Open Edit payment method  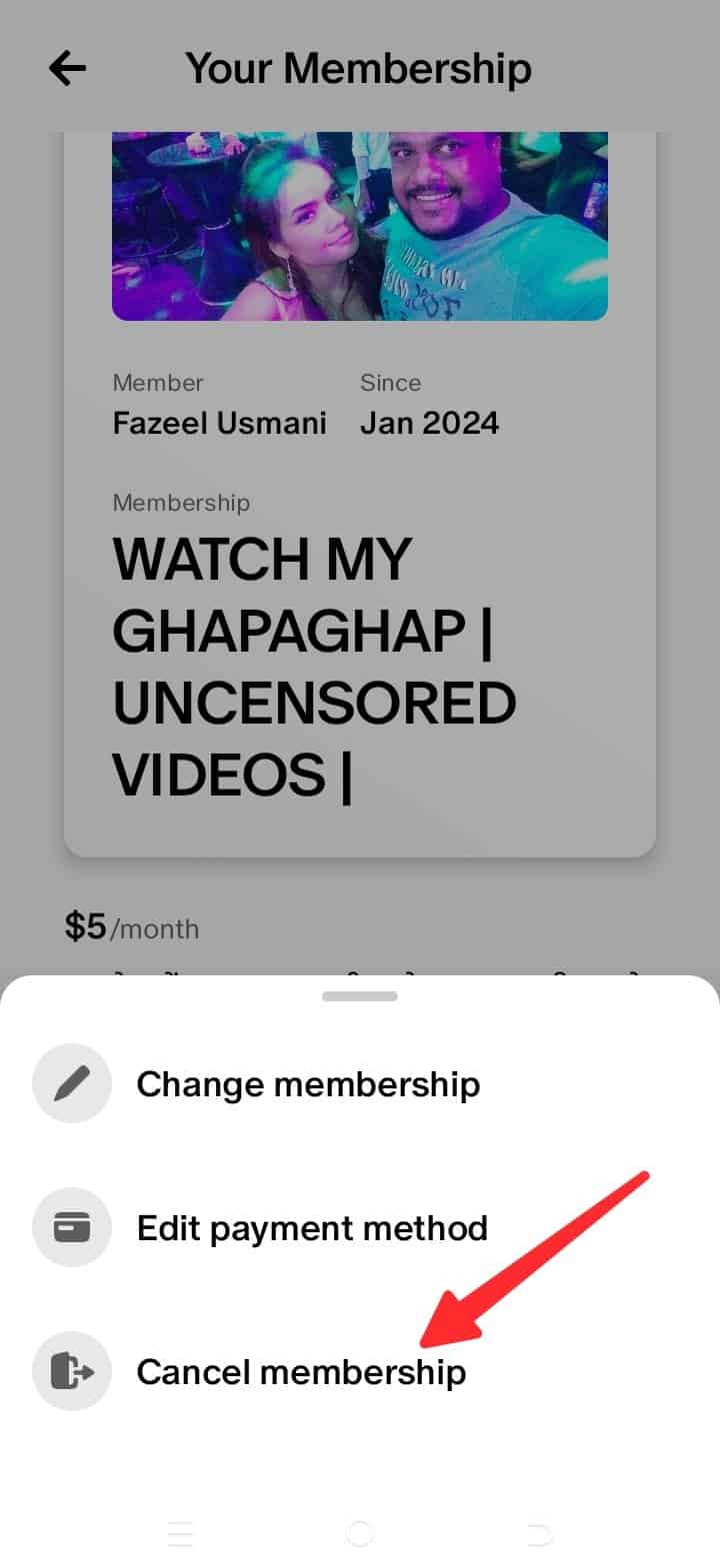pos(360,1227)
